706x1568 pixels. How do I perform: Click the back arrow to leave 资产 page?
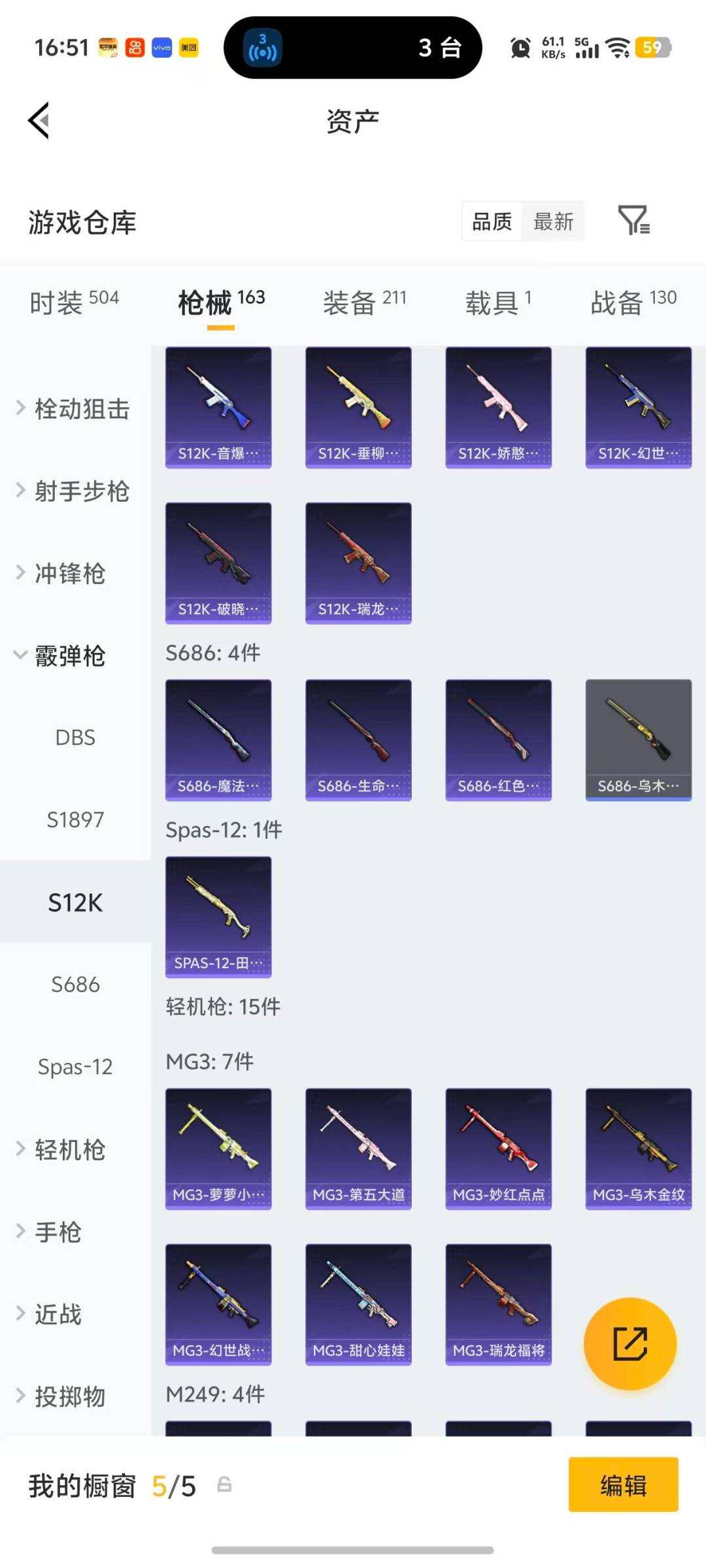pos(39,120)
